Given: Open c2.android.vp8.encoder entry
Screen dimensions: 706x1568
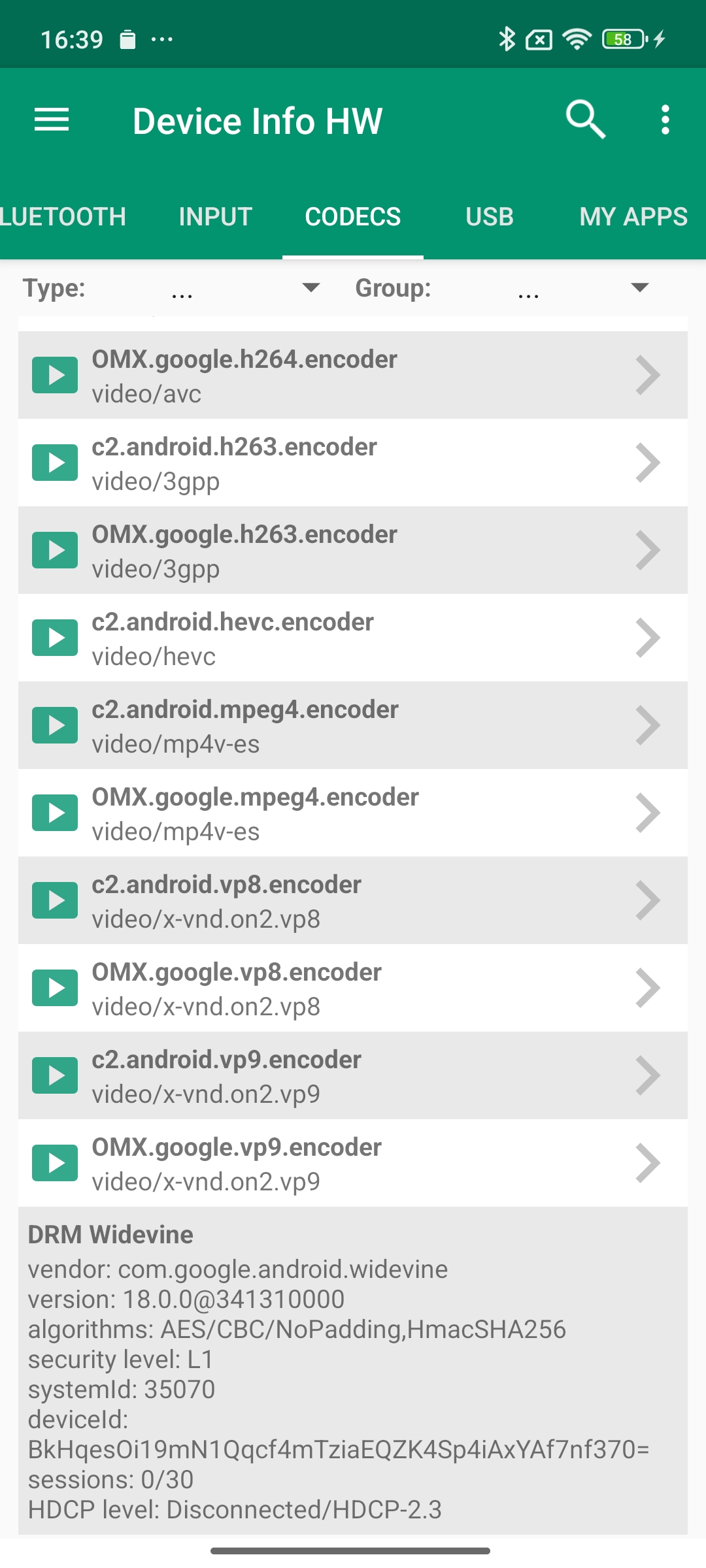Looking at the screenshot, I should click(x=352, y=901).
